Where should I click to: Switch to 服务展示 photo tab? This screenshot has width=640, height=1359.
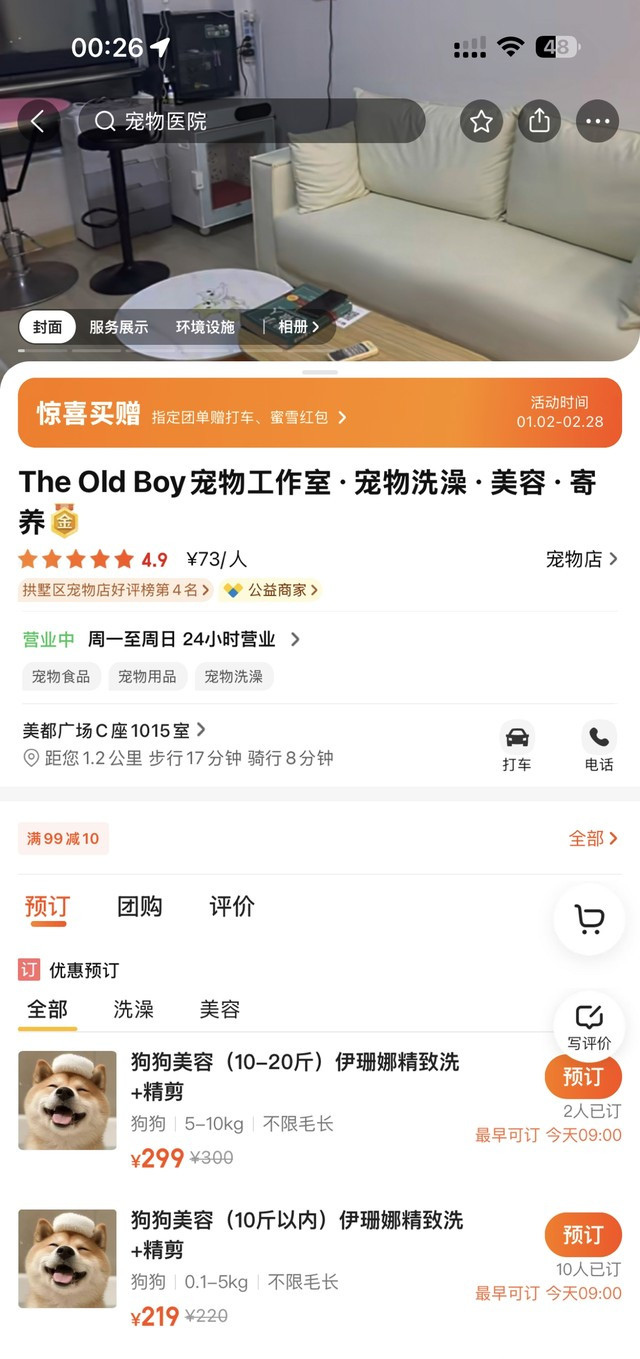pyautogui.click(x=118, y=327)
